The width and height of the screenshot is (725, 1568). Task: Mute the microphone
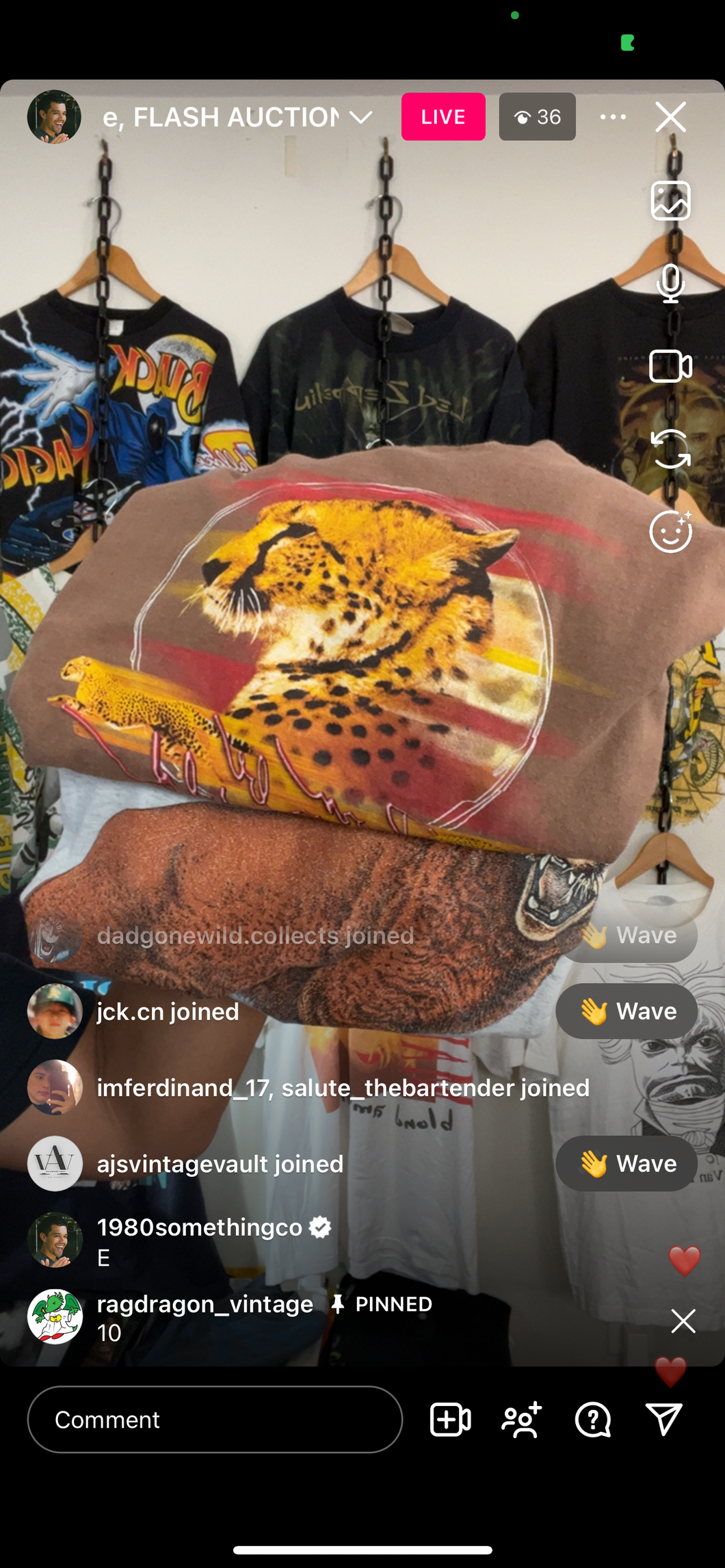(x=670, y=284)
